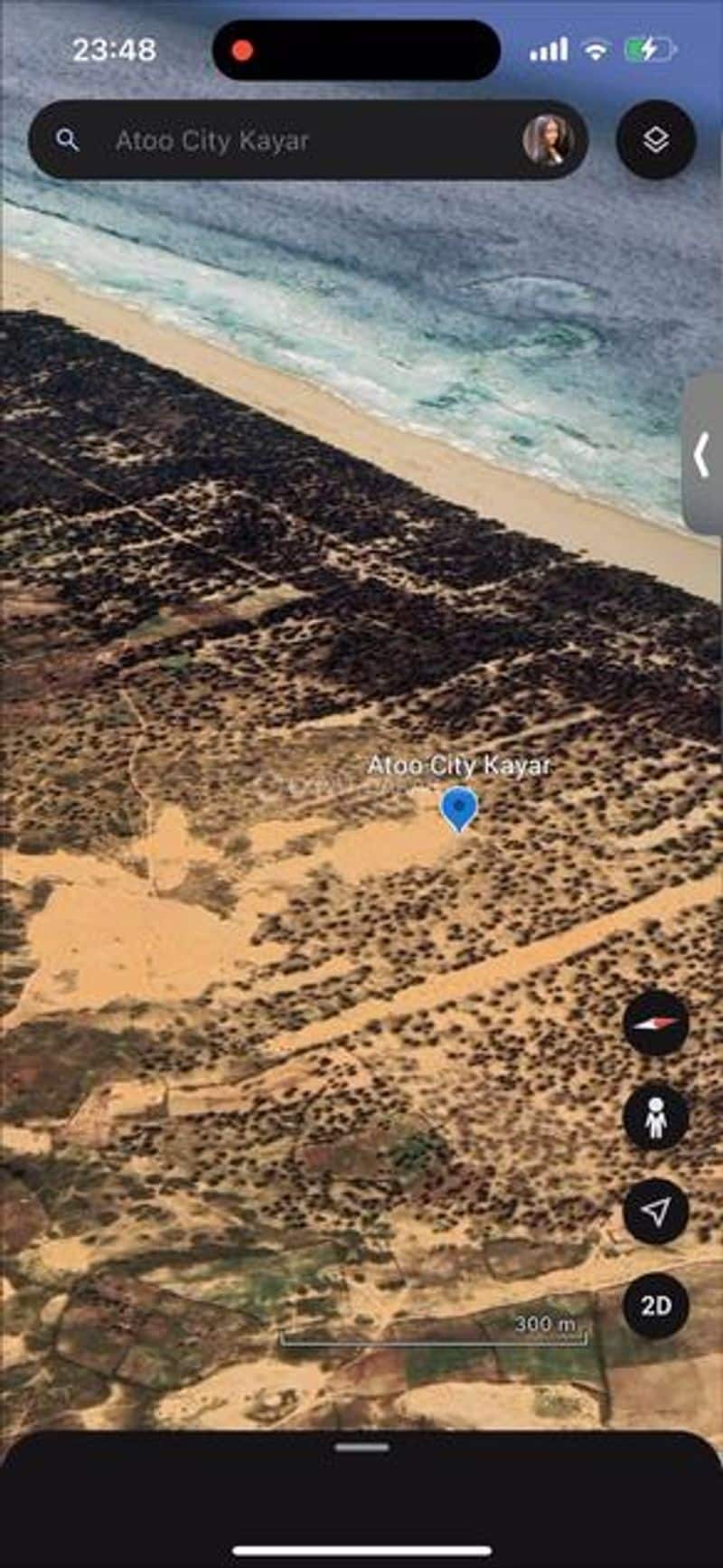Switch the map to 2D view
The width and height of the screenshot is (723, 1568).
[x=656, y=1306]
